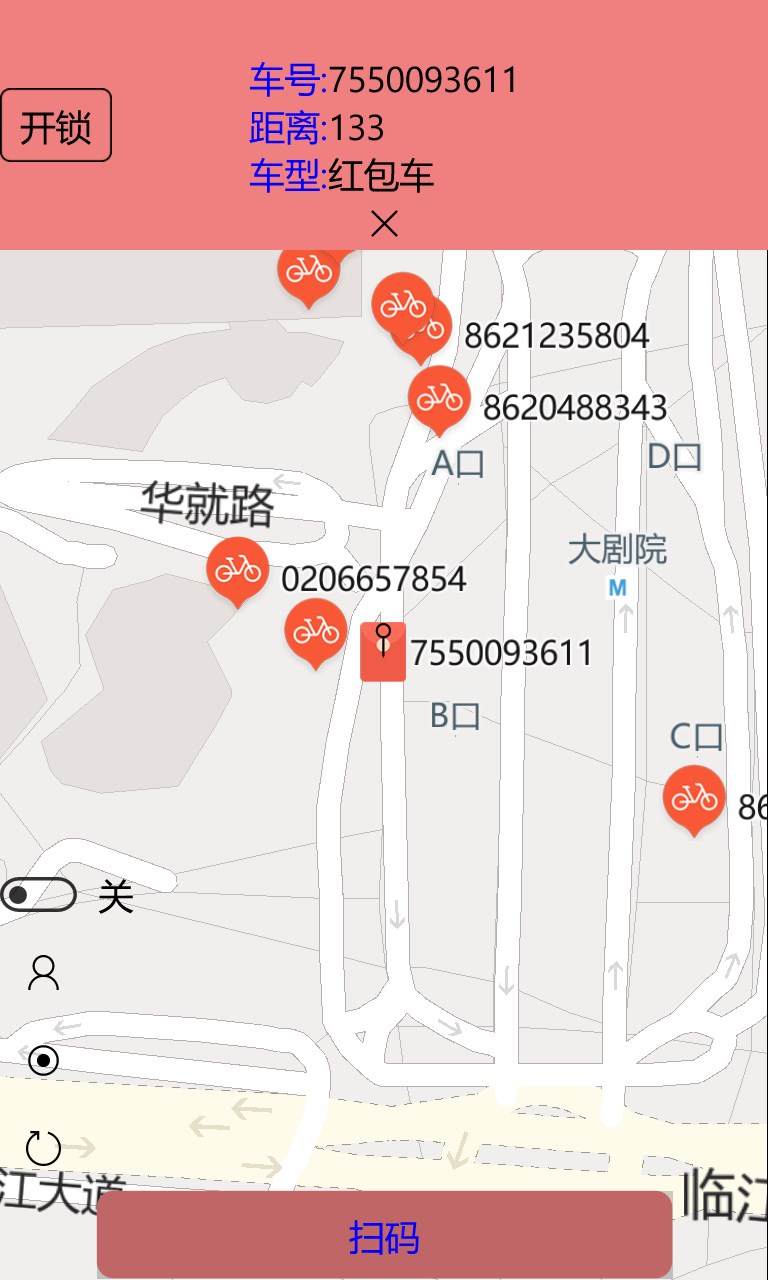Screen dimensions: 768x1280
Task: Tap the selected bike pin 7550093611
Action: click(383, 651)
